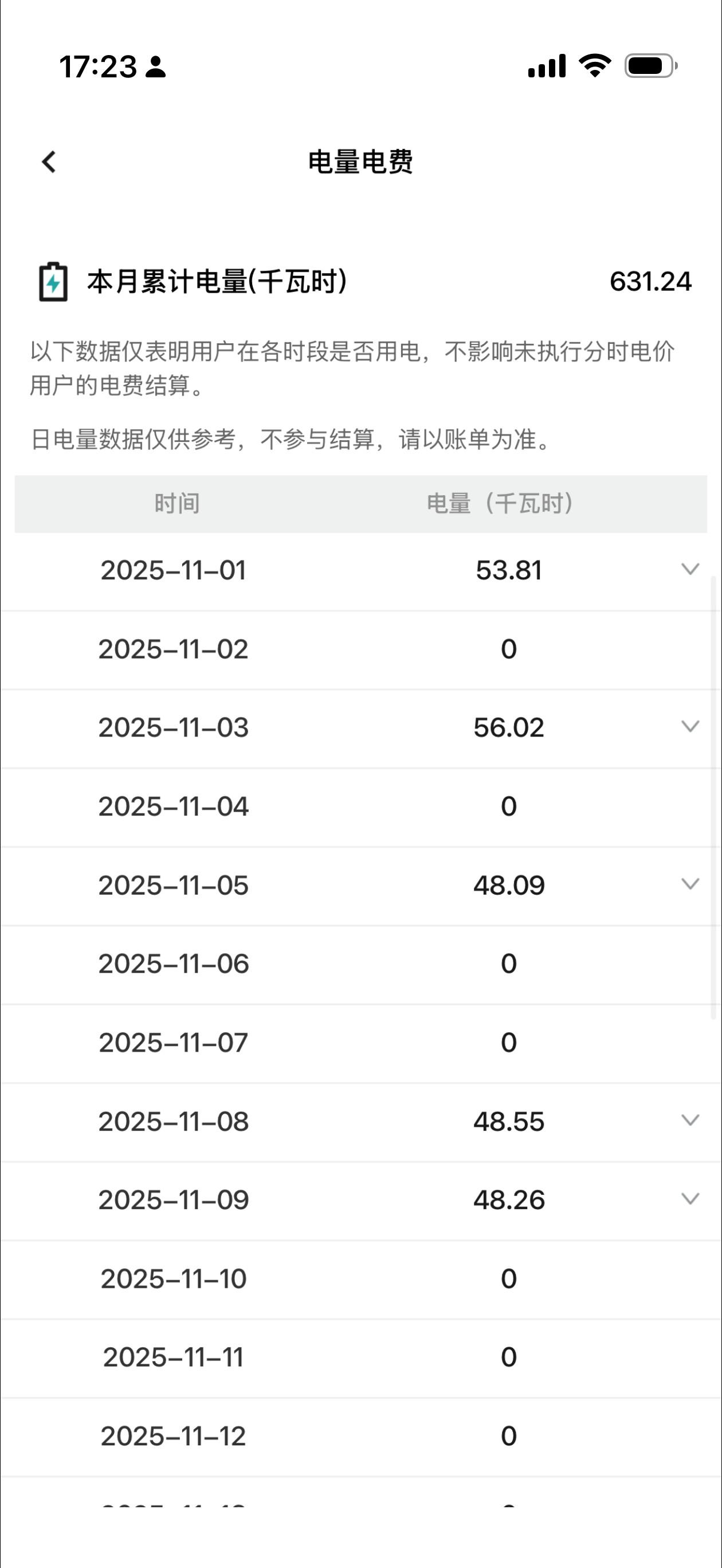
Task: Tap the clock showing 17:23
Action: pos(99,67)
